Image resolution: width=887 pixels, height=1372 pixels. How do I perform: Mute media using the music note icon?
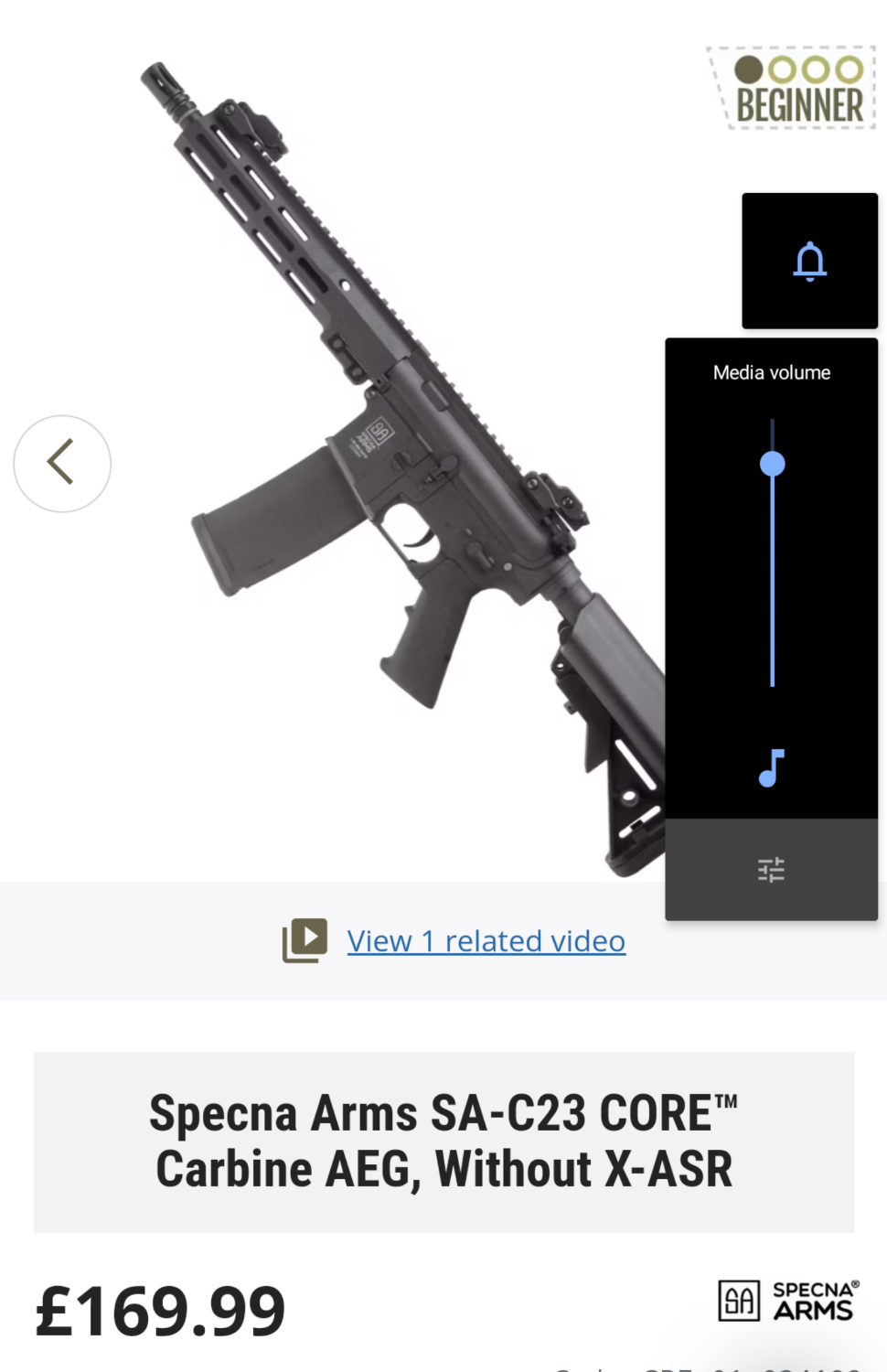tap(772, 768)
